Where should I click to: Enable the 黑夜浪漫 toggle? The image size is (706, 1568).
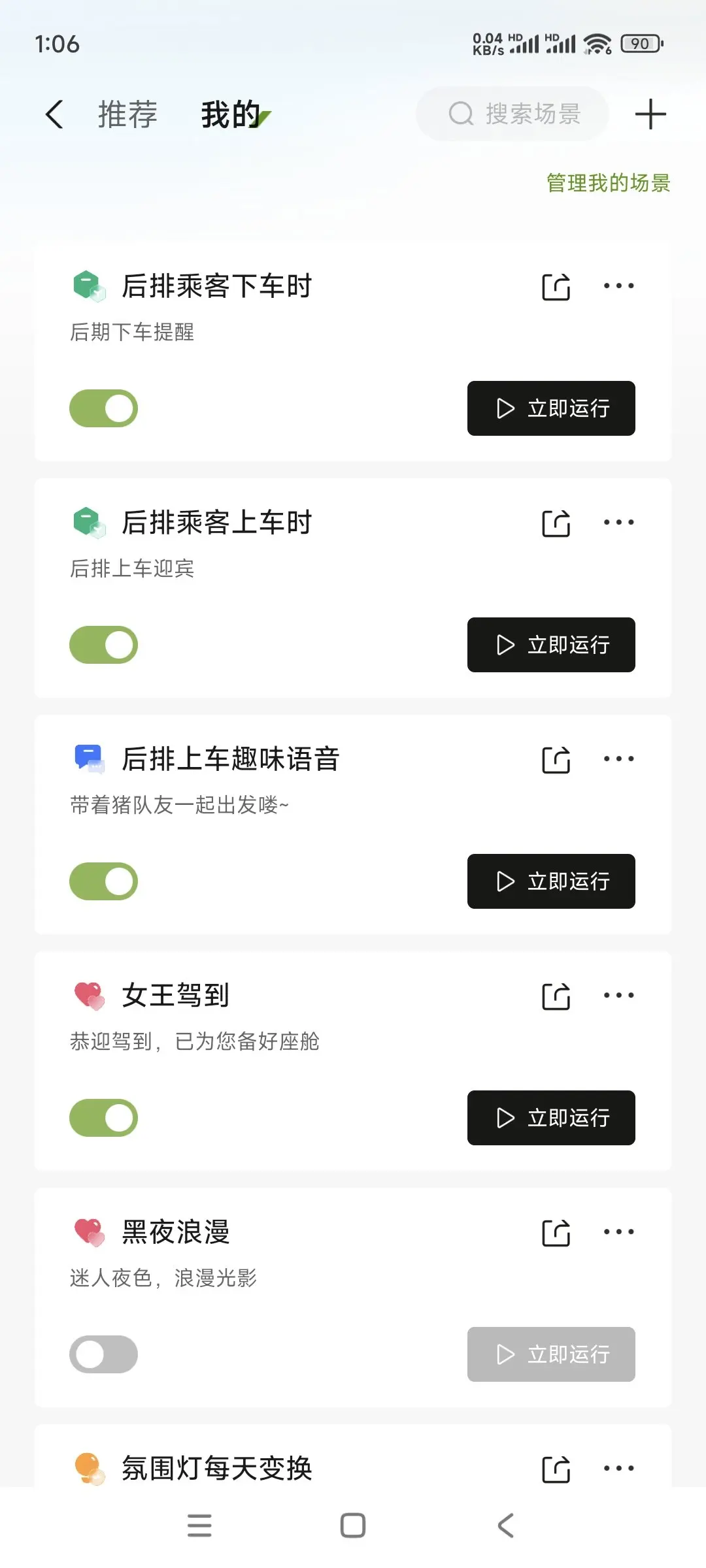pos(103,1354)
